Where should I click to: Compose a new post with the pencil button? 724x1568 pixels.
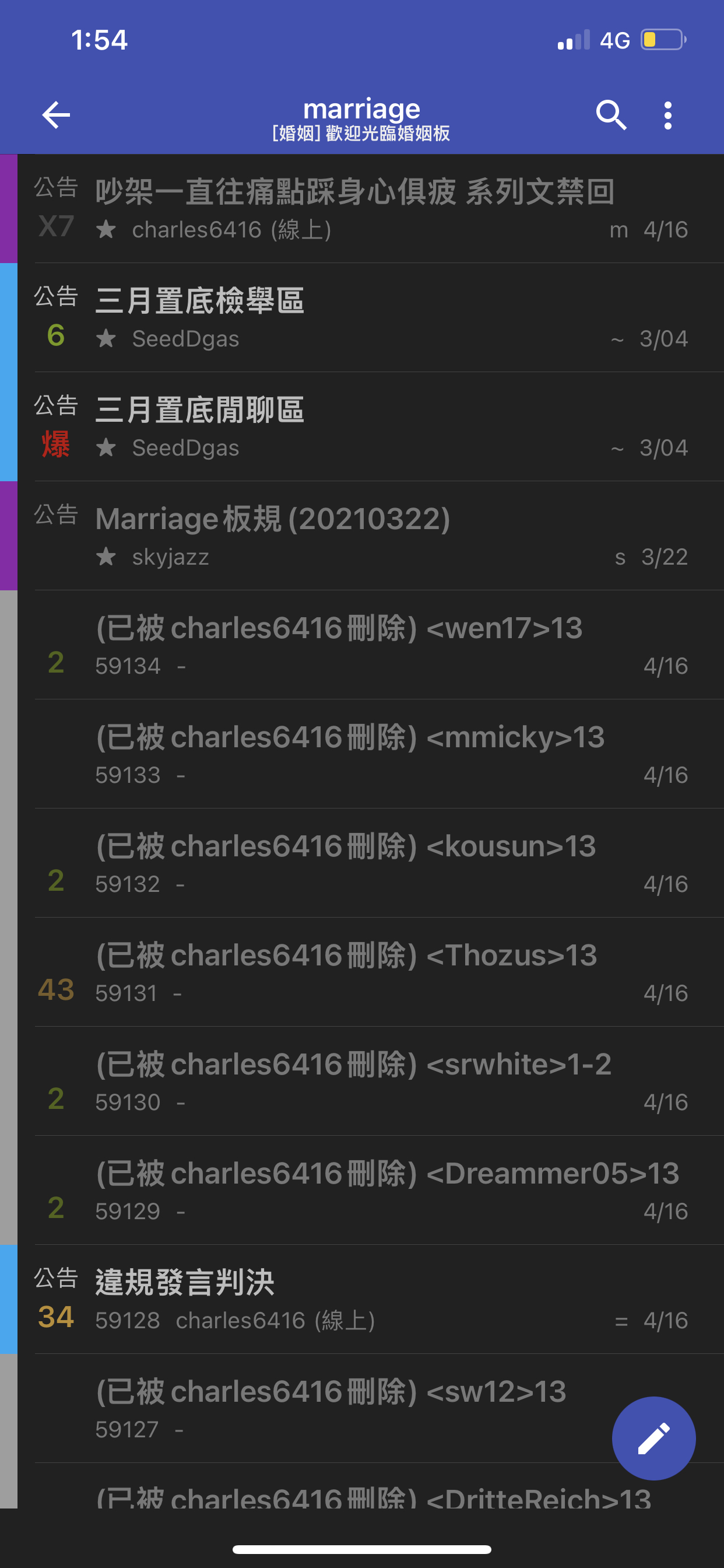pos(653,1438)
